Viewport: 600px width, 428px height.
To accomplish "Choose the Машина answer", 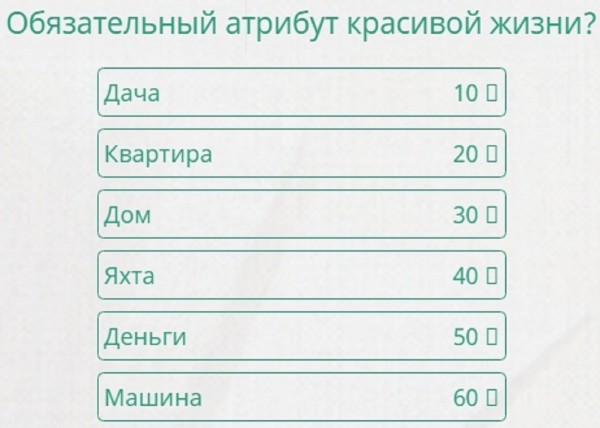I will pyautogui.click(x=302, y=397).
